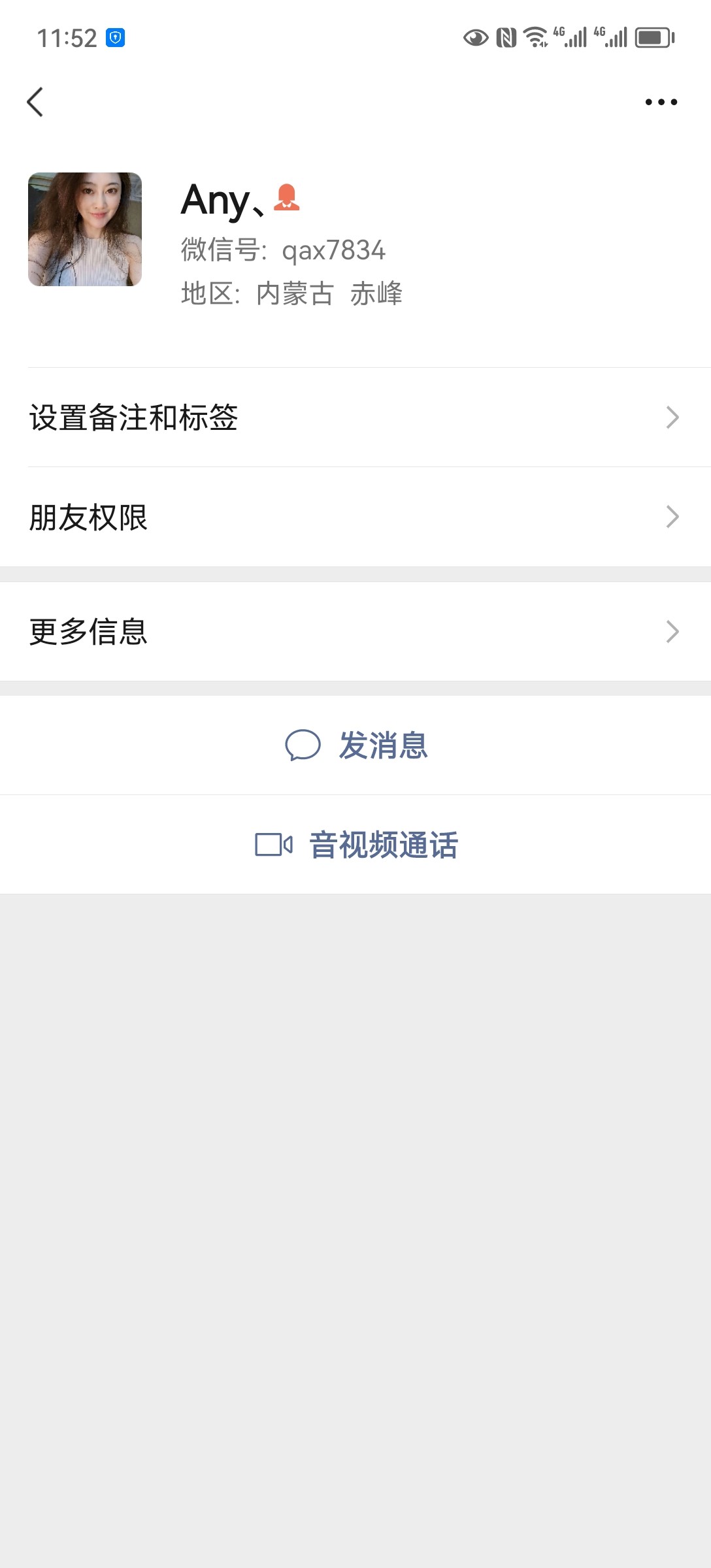This screenshot has width=711, height=1568.
Task: Click the back arrow to return
Action: point(36,101)
